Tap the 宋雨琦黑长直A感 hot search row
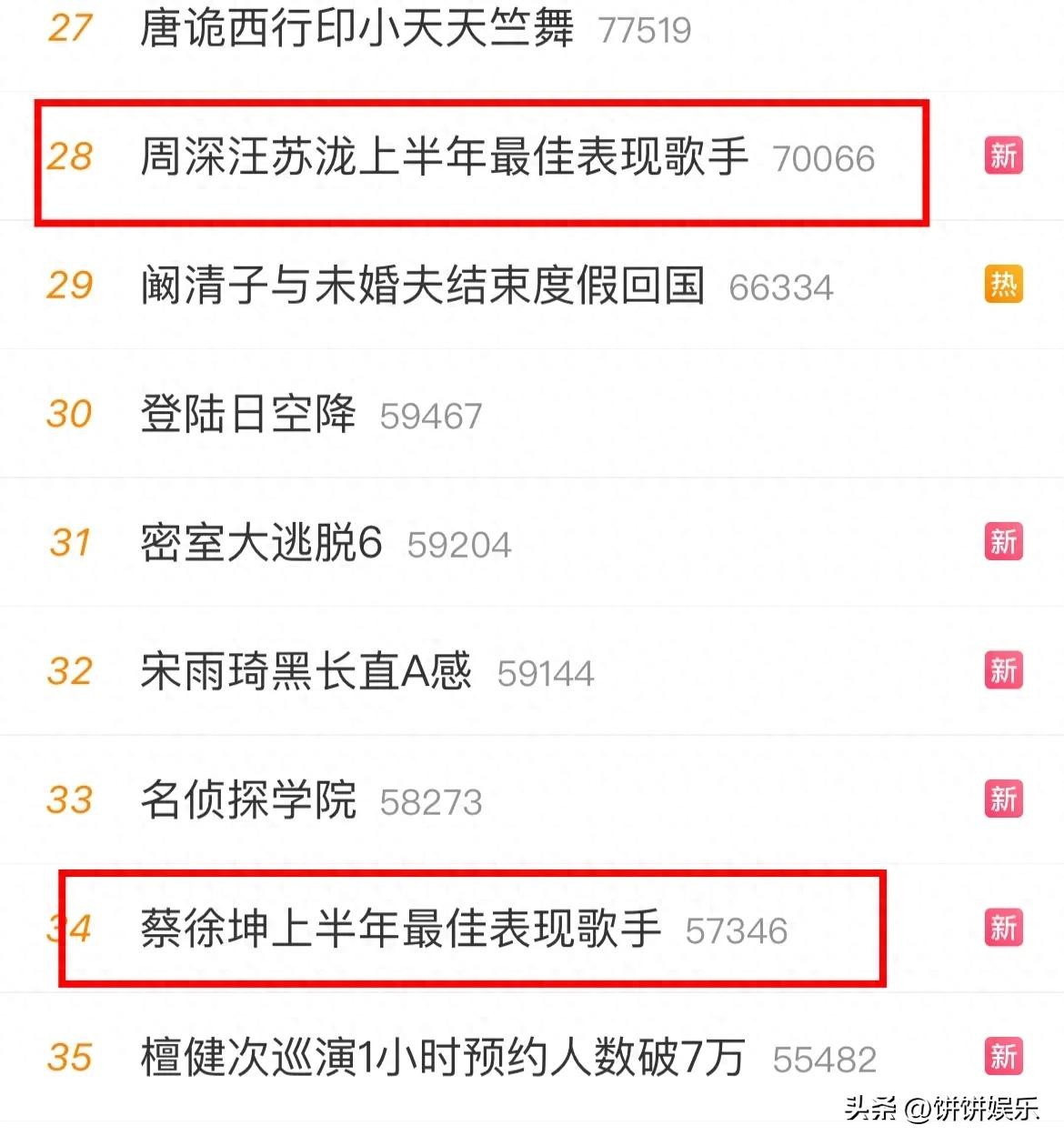 306,672
